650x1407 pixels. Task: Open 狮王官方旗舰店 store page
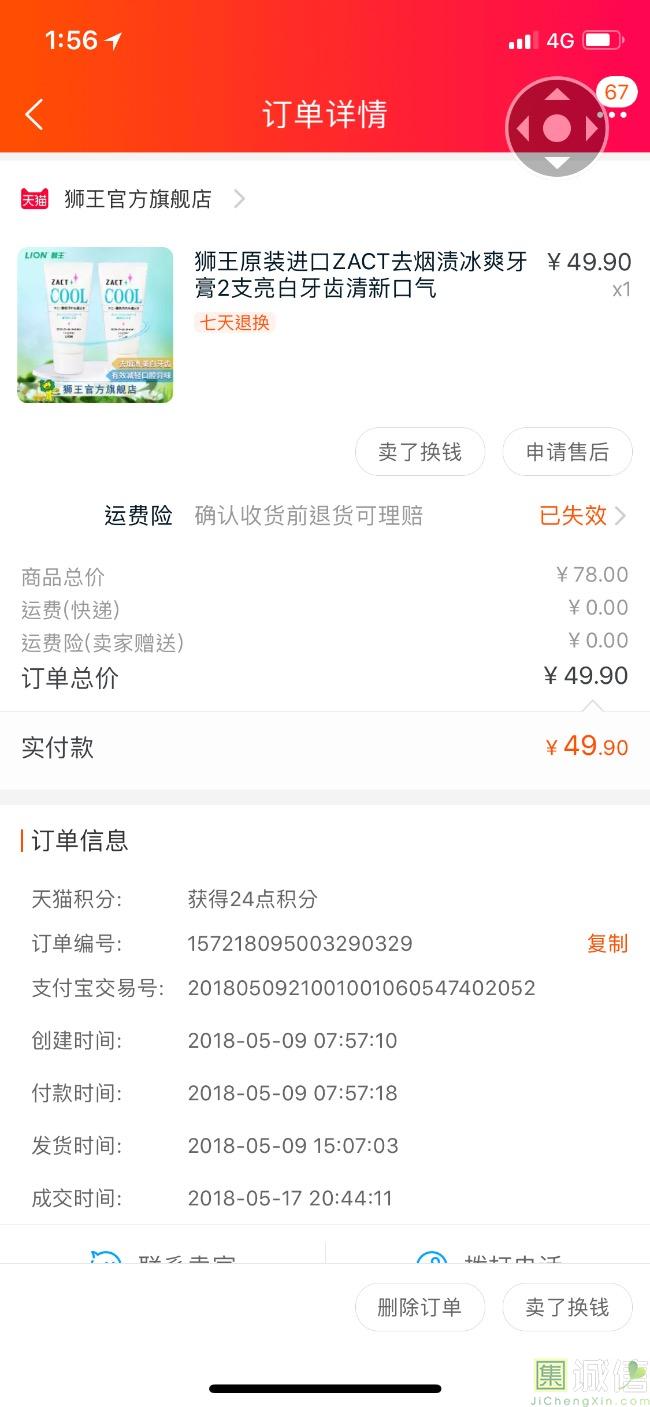coord(137,199)
